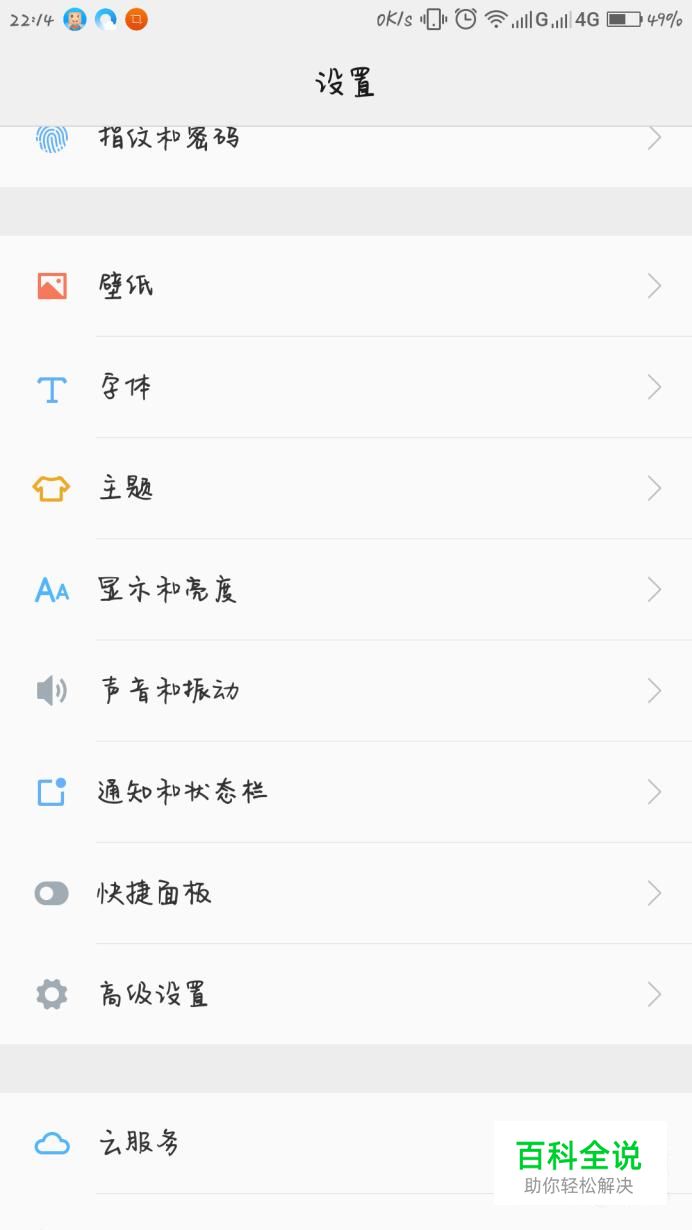Open the 快捷面板 quick panel settings
Image resolution: width=692 pixels, height=1230 pixels.
pyautogui.click(x=346, y=893)
